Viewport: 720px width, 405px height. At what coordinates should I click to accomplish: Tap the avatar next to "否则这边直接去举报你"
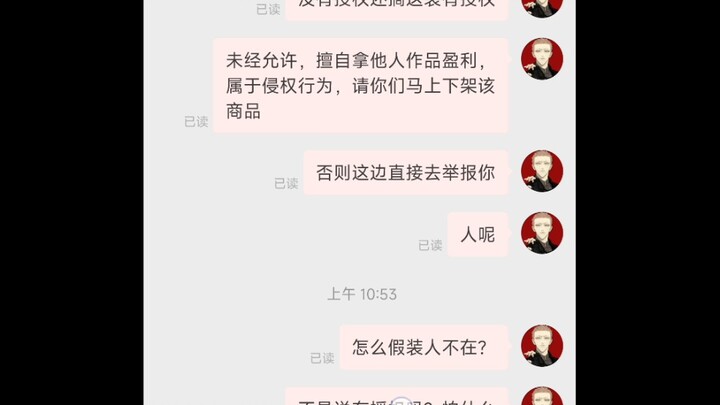click(x=542, y=171)
